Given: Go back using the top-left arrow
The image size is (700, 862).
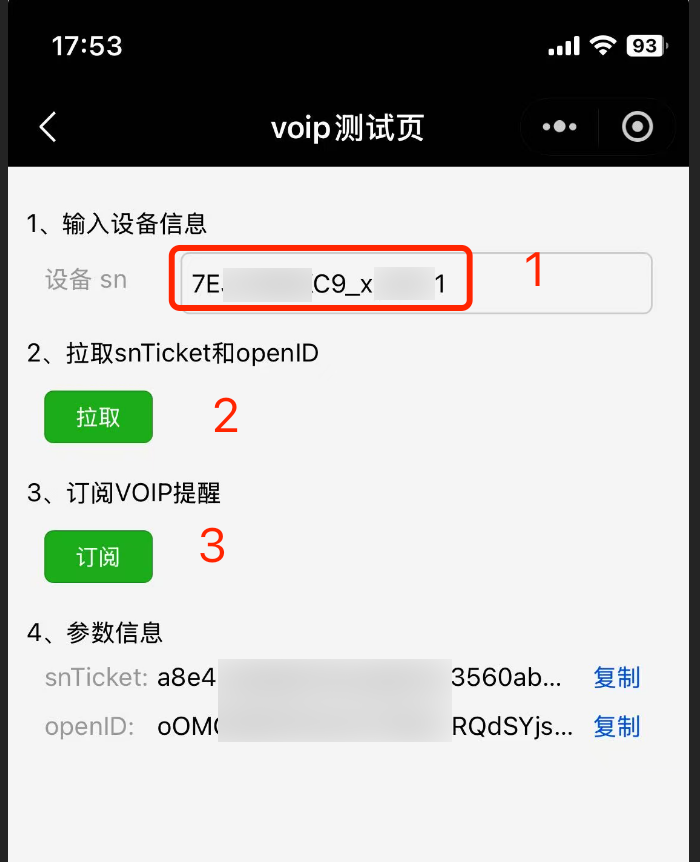Looking at the screenshot, I should pyautogui.click(x=47, y=127).
